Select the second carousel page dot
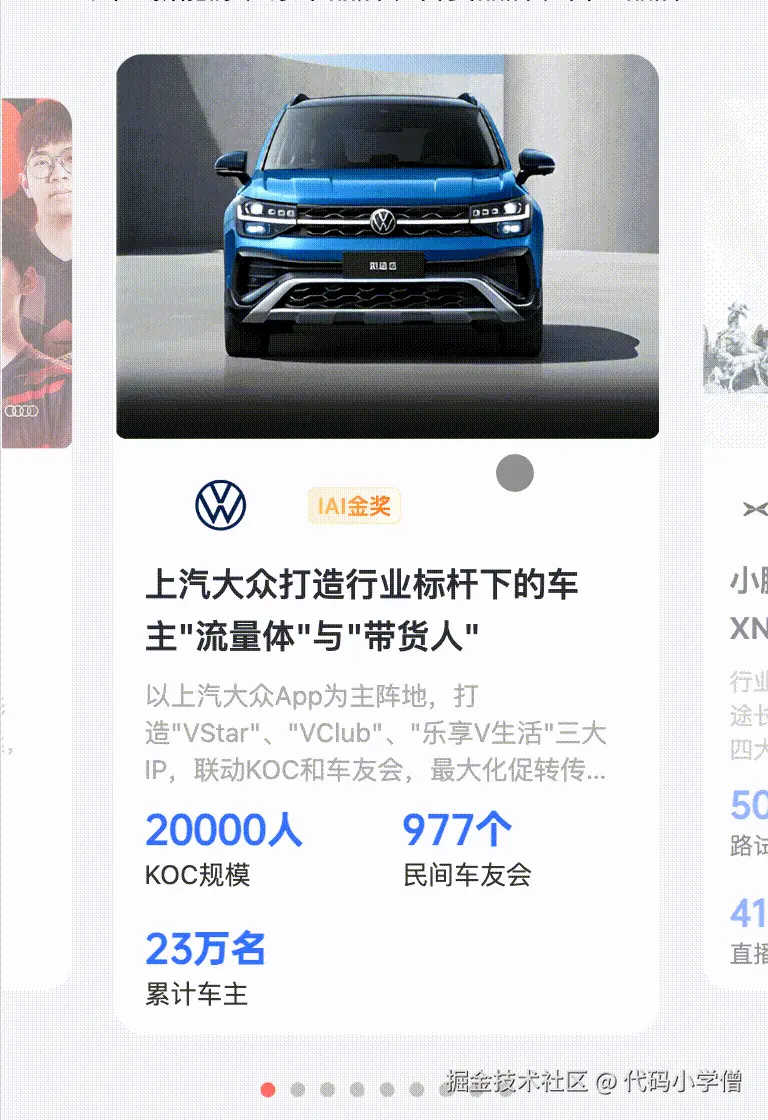The image size is (768, 1120). pos(297,1089)
